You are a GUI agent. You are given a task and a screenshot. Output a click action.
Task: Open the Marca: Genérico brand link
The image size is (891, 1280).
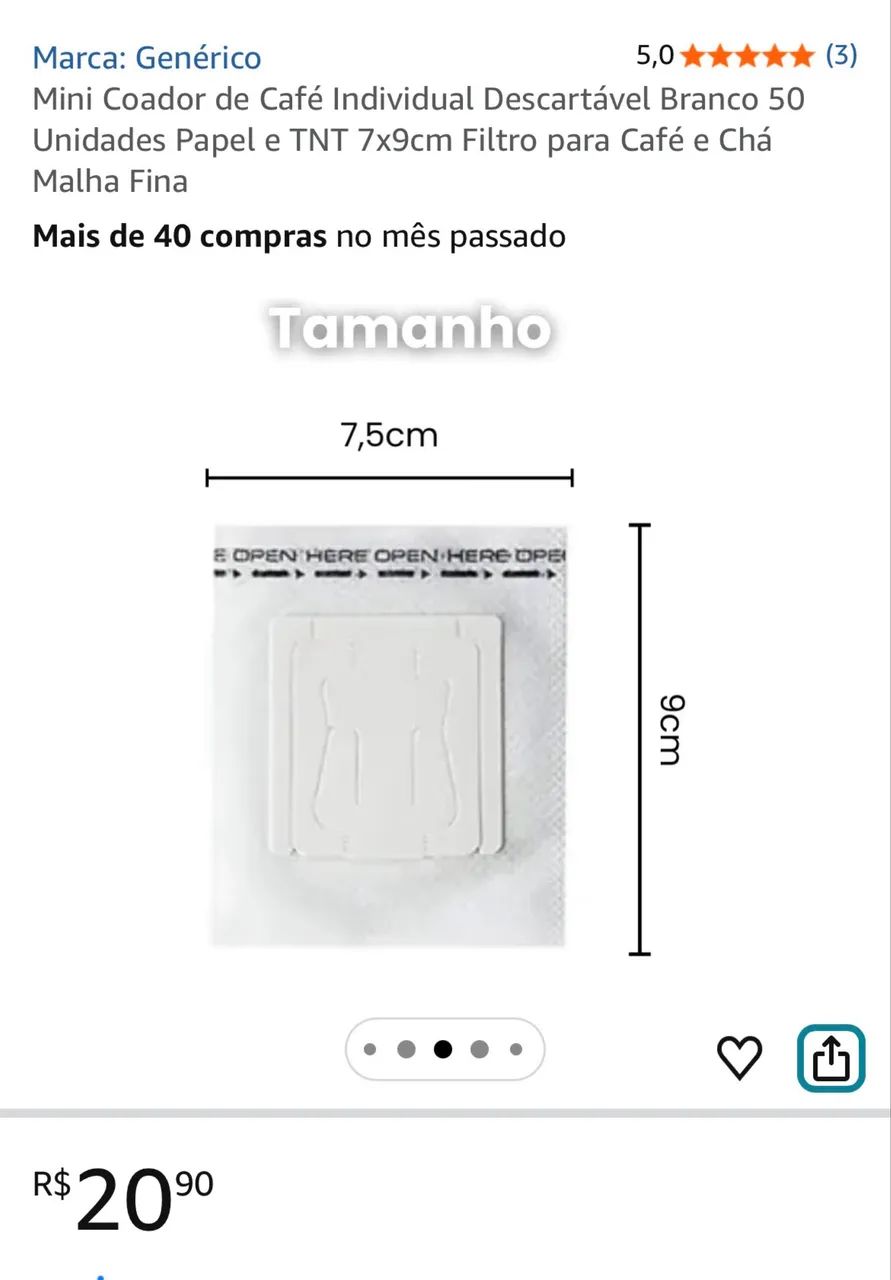[147, 57]
